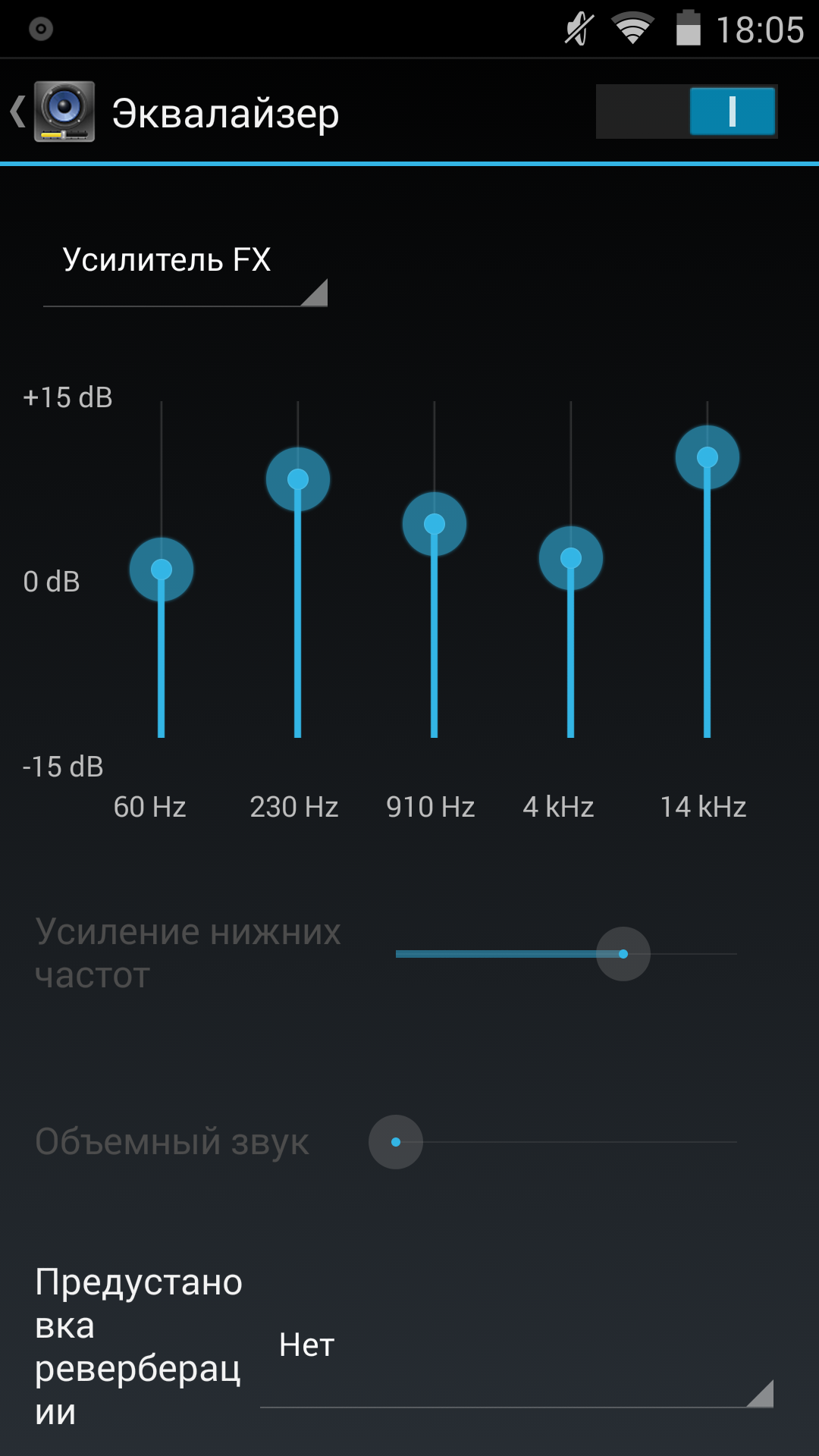Open the Усилитель FX preset dropdown
Image resolution: width=819 pixels, height=1456 pixels.
point(185,271)
